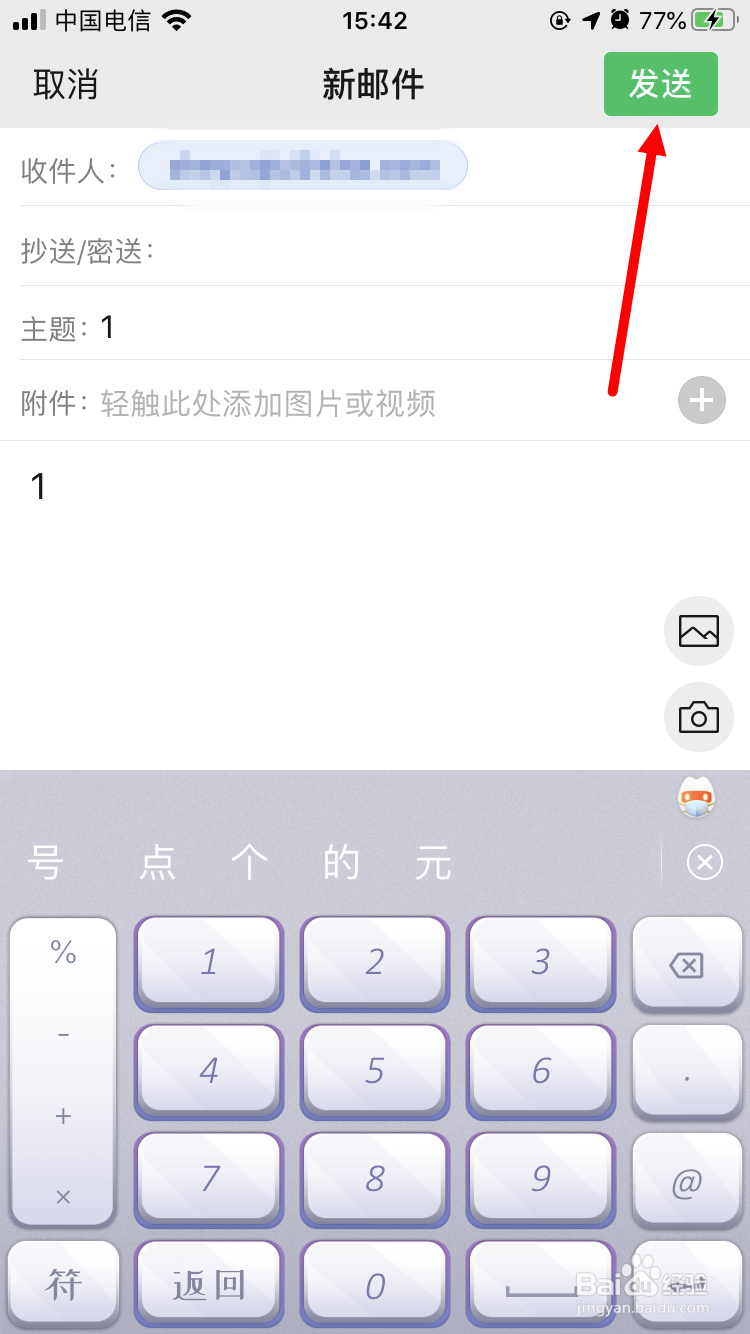Dismiss candidate words with the X icon
Image resolution: width=750 pixels, height=1334 pixels.
coord(705,862)
